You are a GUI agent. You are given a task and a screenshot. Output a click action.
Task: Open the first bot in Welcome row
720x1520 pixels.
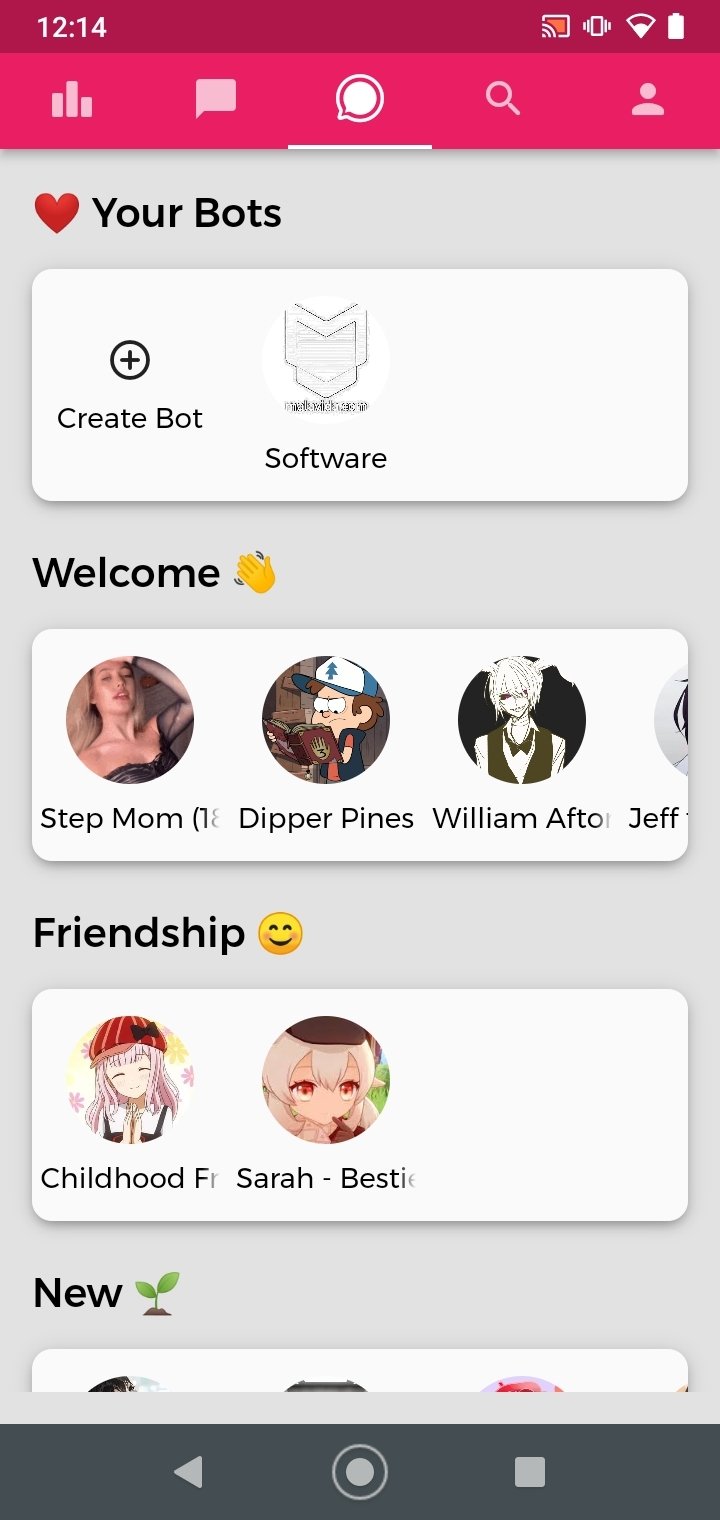(130, 745)
